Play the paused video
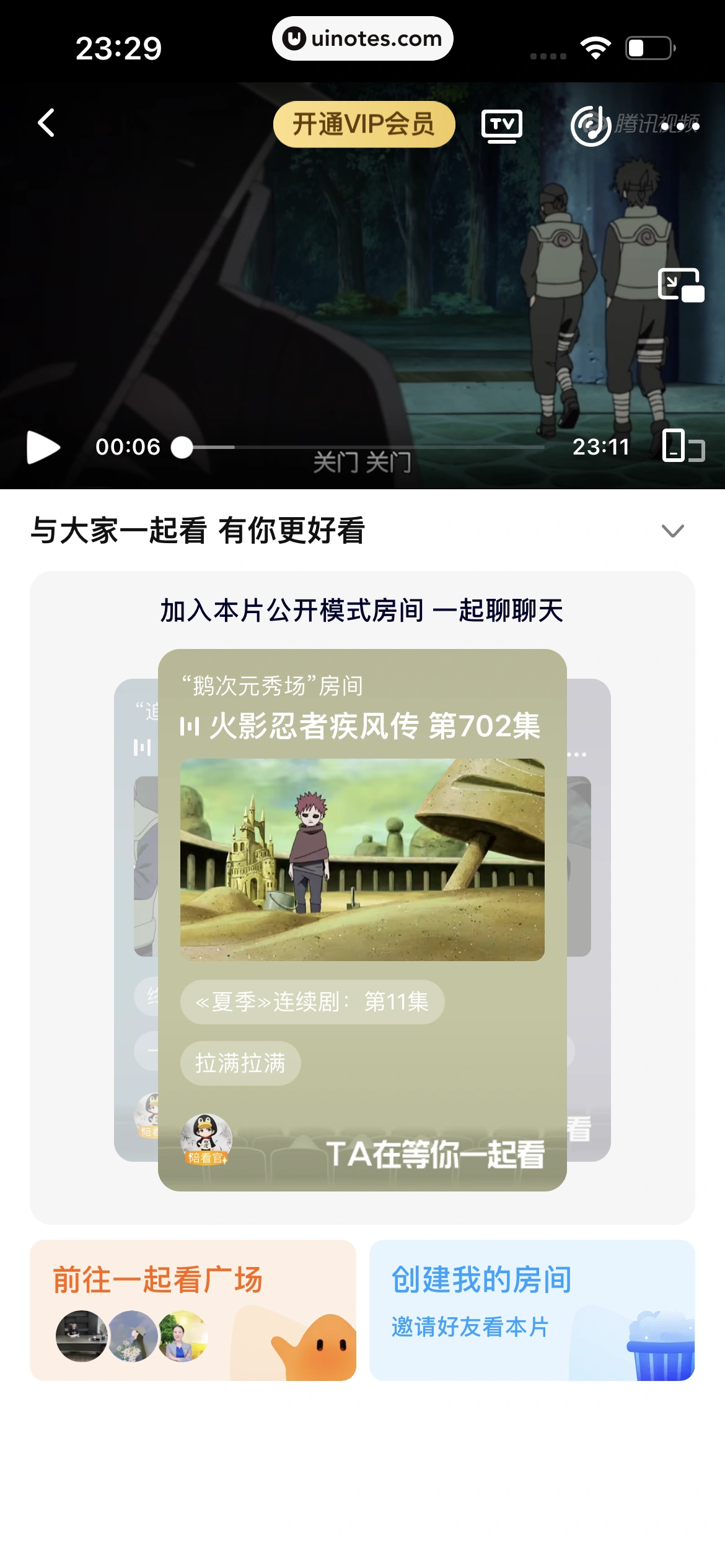Screen dimensions: 725x1568 click(x=43, y=447)
